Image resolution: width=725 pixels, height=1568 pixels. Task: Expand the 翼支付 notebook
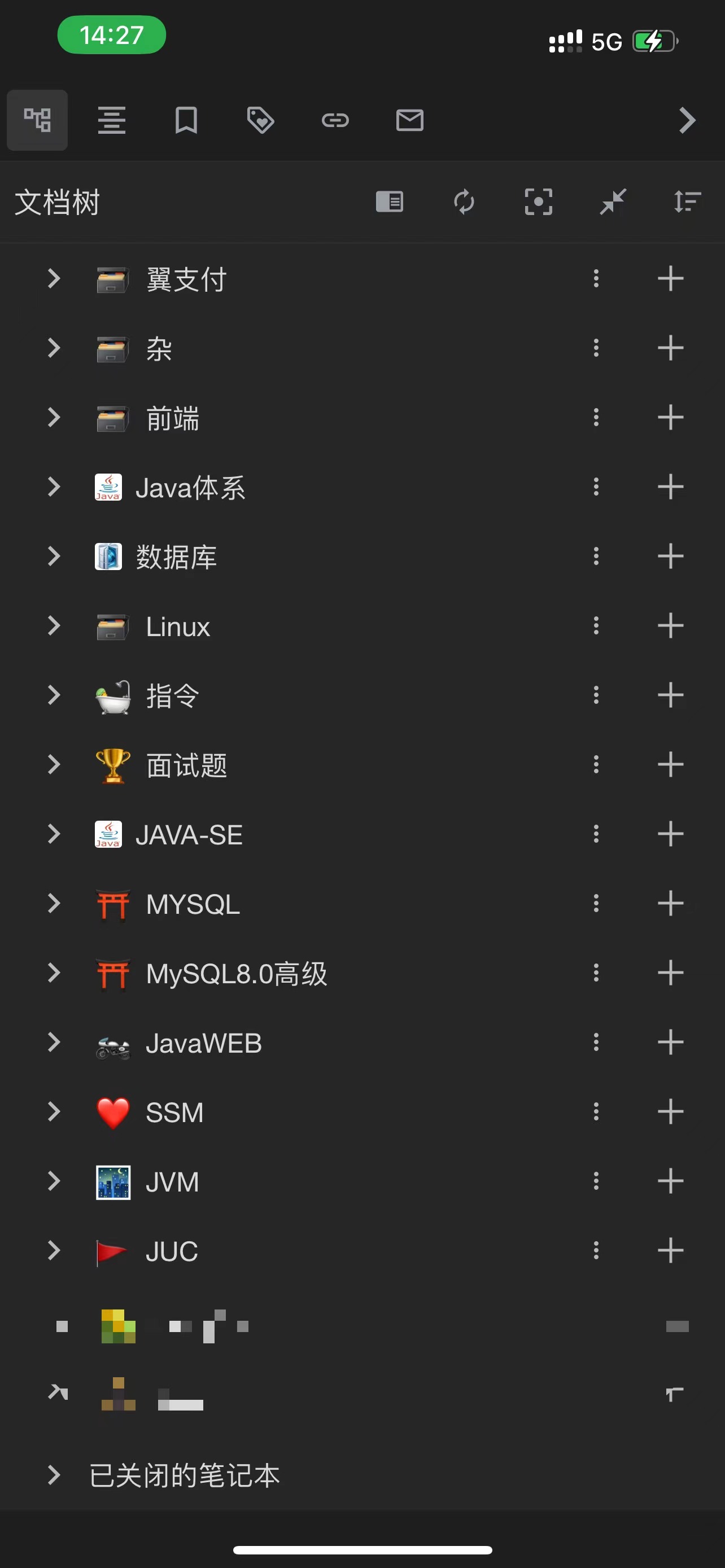[x=54, y=279]
